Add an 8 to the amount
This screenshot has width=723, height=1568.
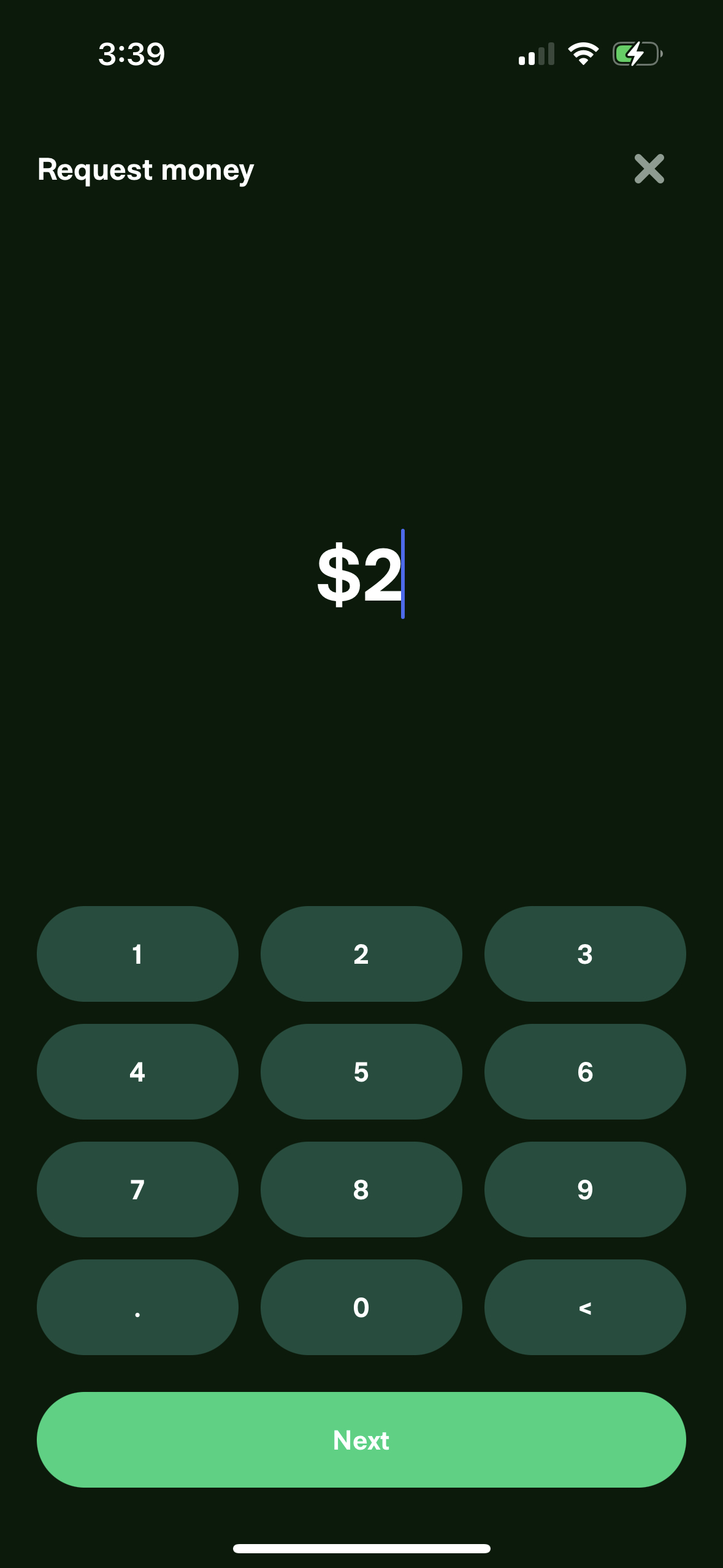[x=361, y=1189]
